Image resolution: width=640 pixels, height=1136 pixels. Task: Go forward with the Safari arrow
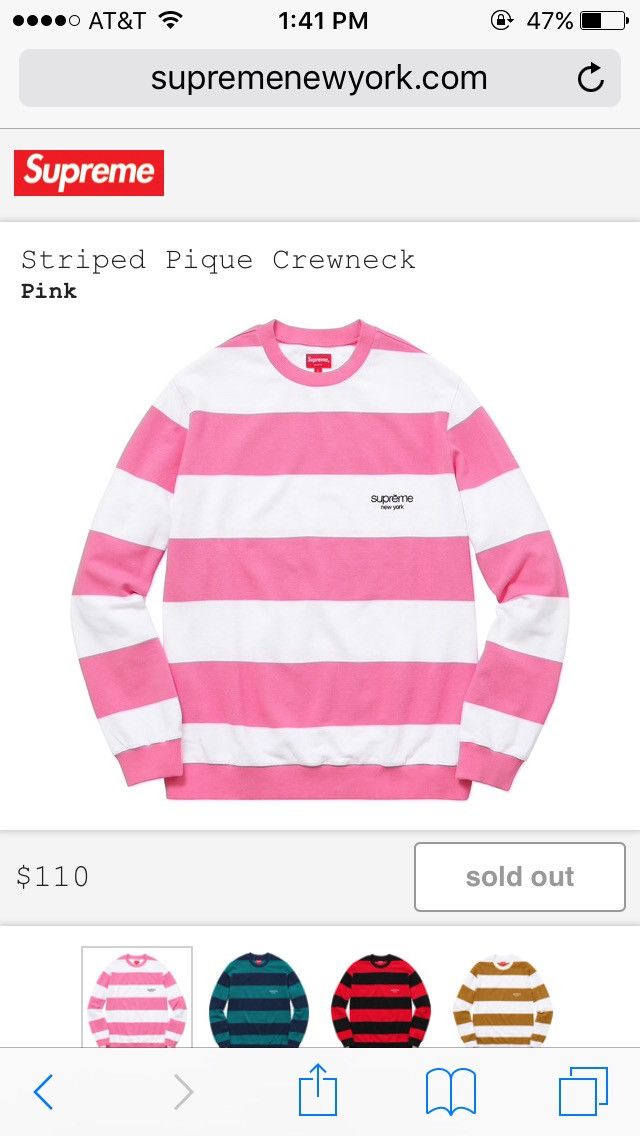[x=184, y=1091]
